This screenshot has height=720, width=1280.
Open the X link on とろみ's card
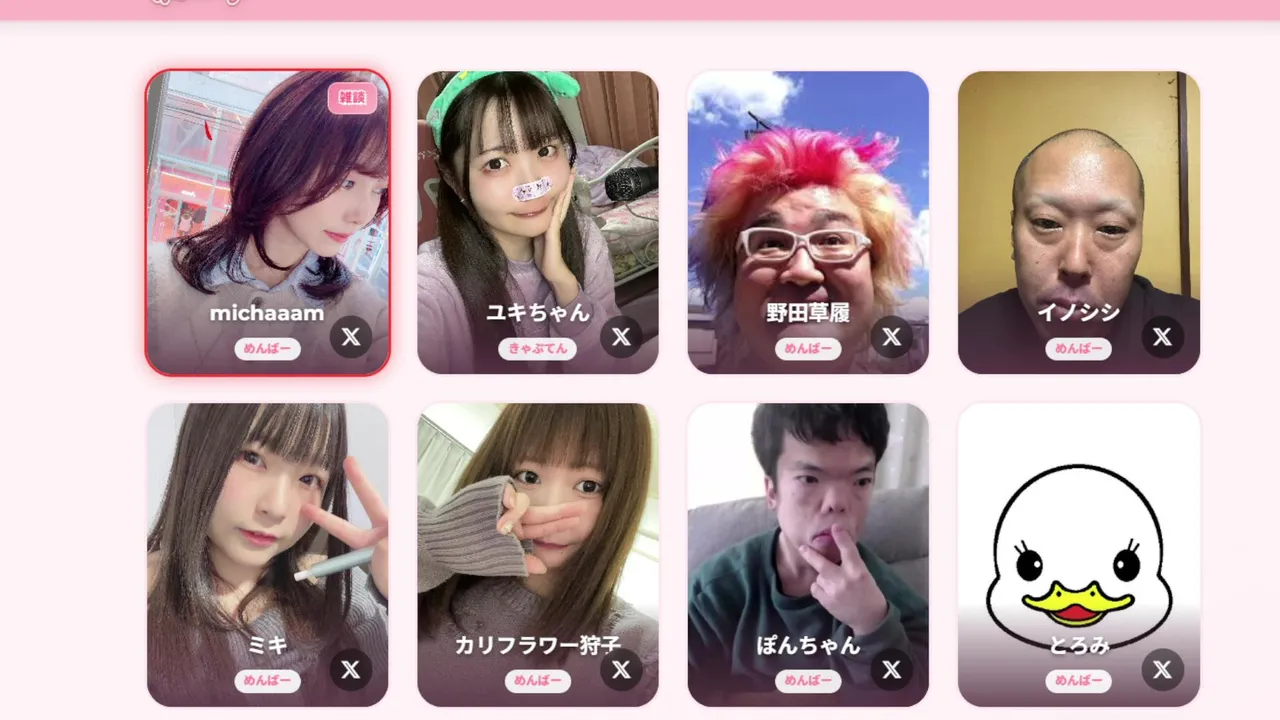(x=1162, y=670)
